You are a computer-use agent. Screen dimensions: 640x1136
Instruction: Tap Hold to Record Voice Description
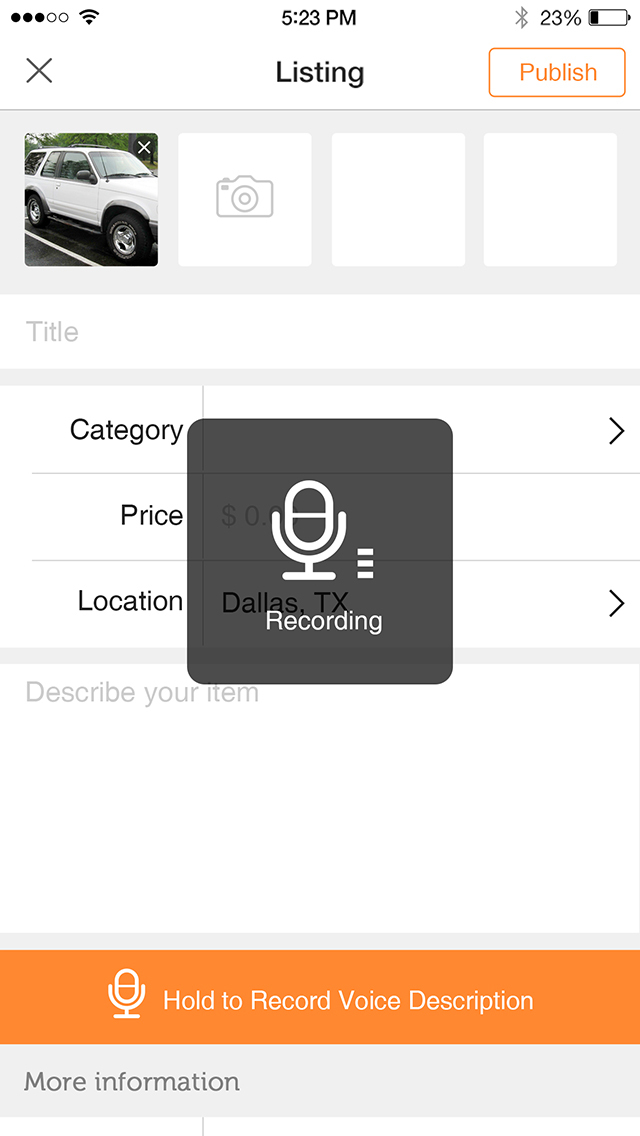pos(320,998)
